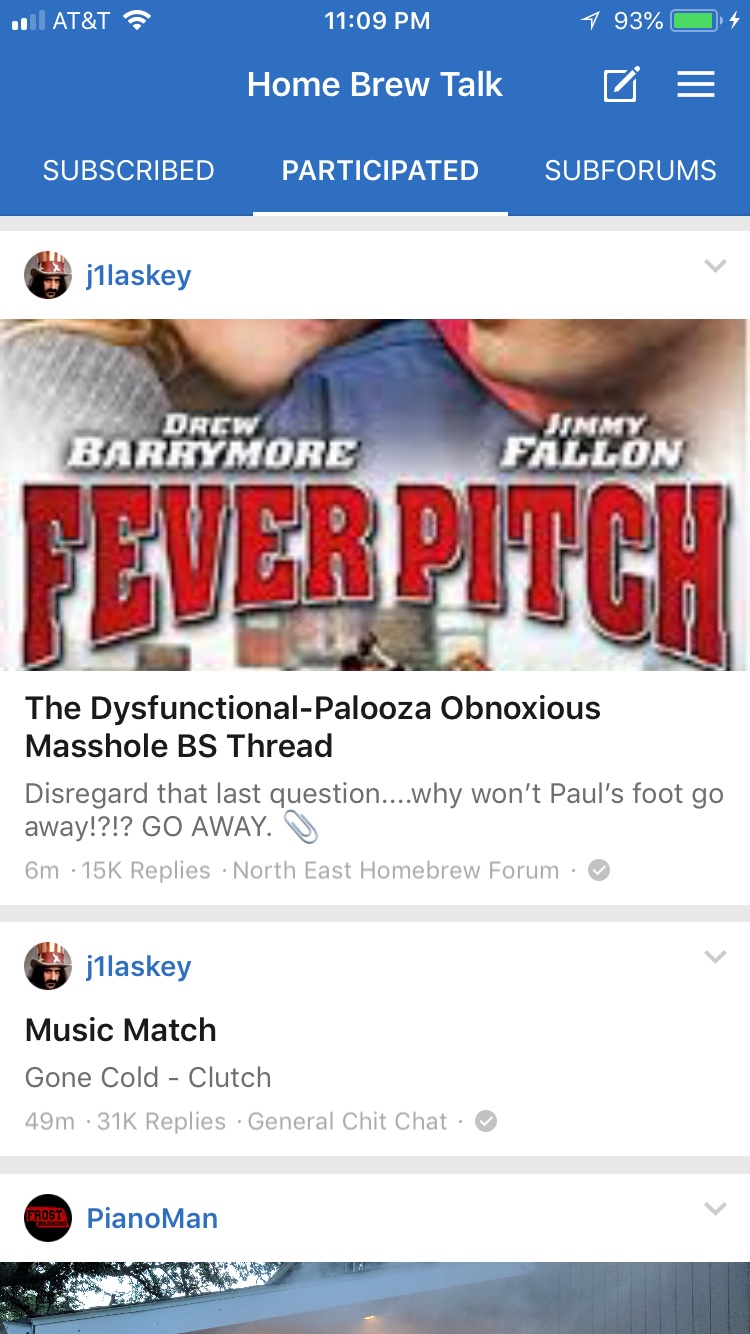Expand options chevron on Music Match thread
This screenshot has height=1334, width=750.
pos(715,957)
